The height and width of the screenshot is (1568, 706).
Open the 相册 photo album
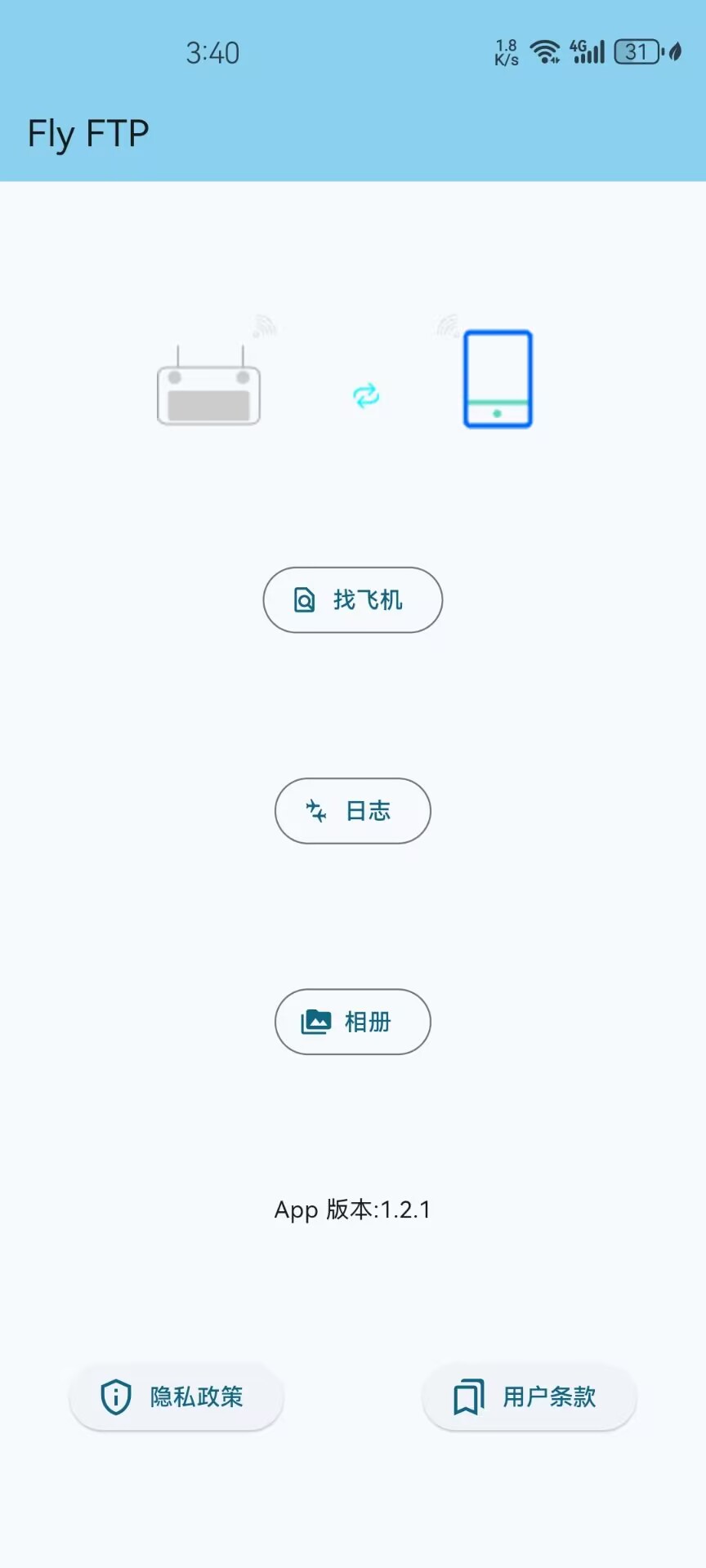352,1022
